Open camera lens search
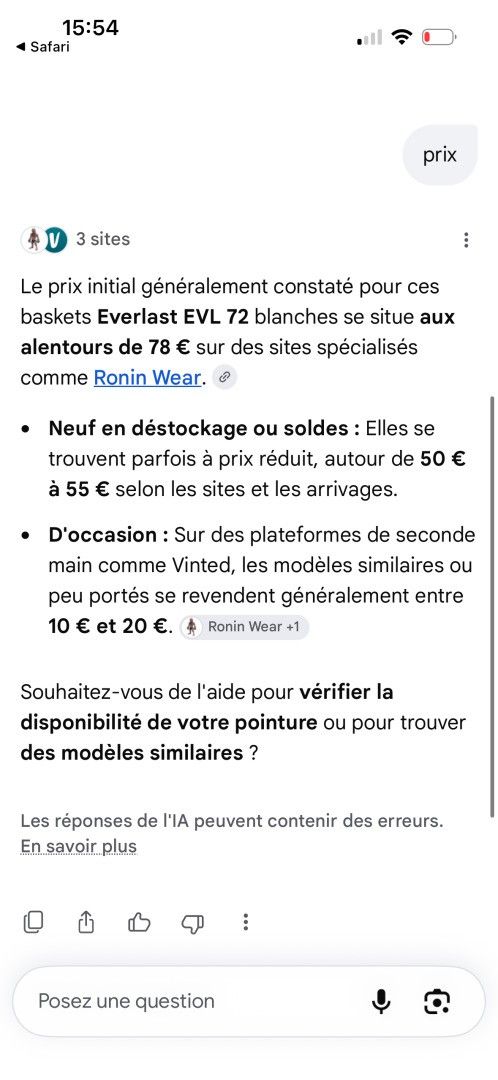 point(437,1001)
